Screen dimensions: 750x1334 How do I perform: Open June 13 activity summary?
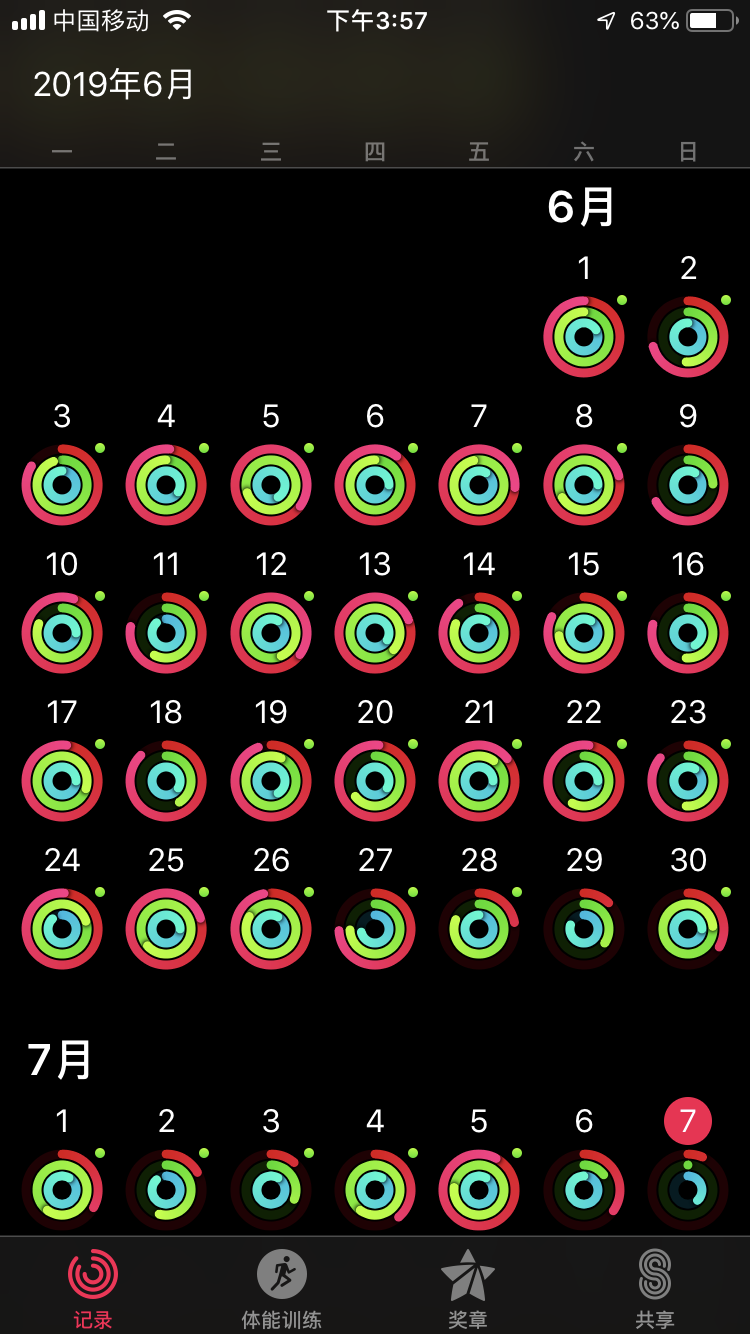tap(375, 633)
